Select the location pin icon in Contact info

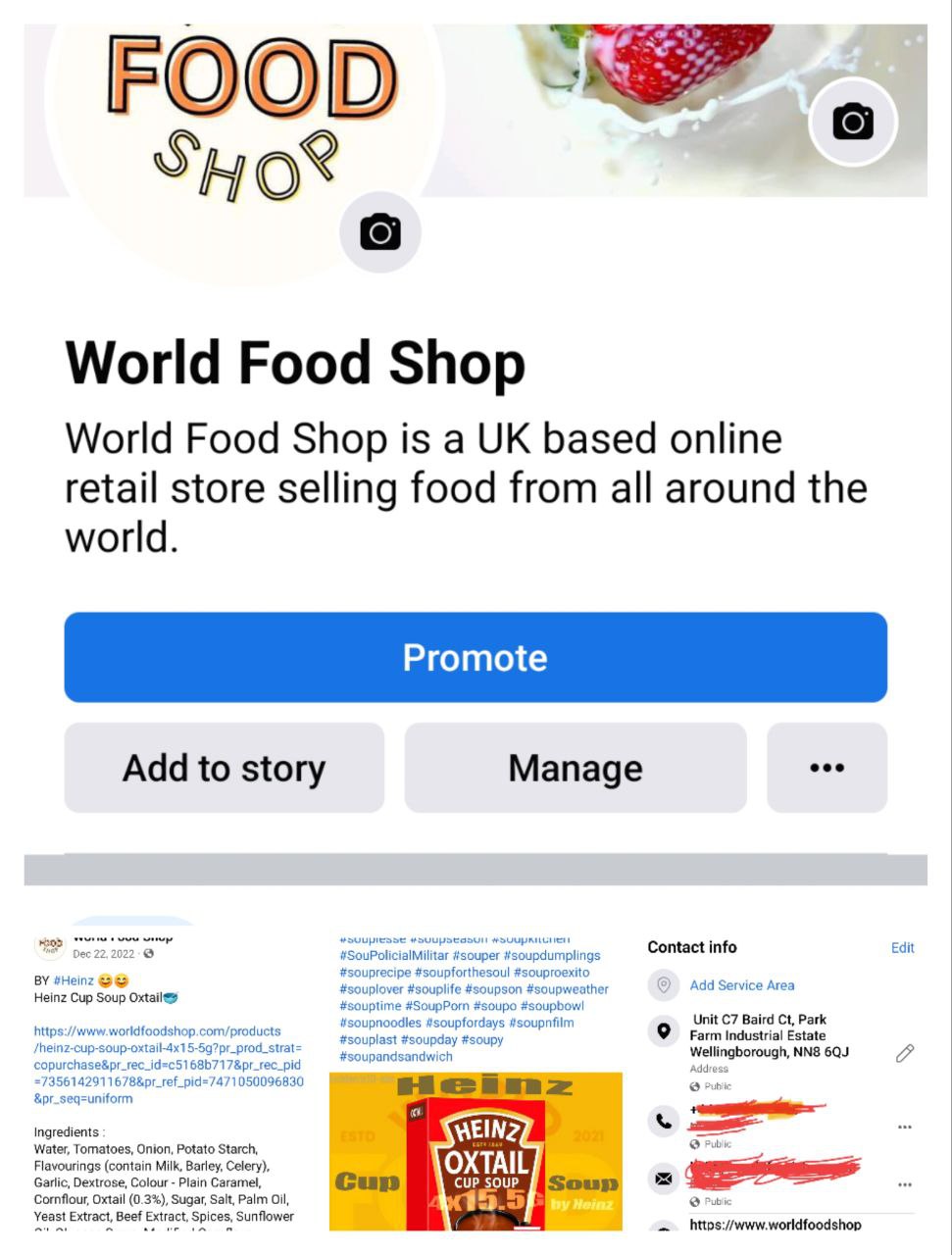664,1033
